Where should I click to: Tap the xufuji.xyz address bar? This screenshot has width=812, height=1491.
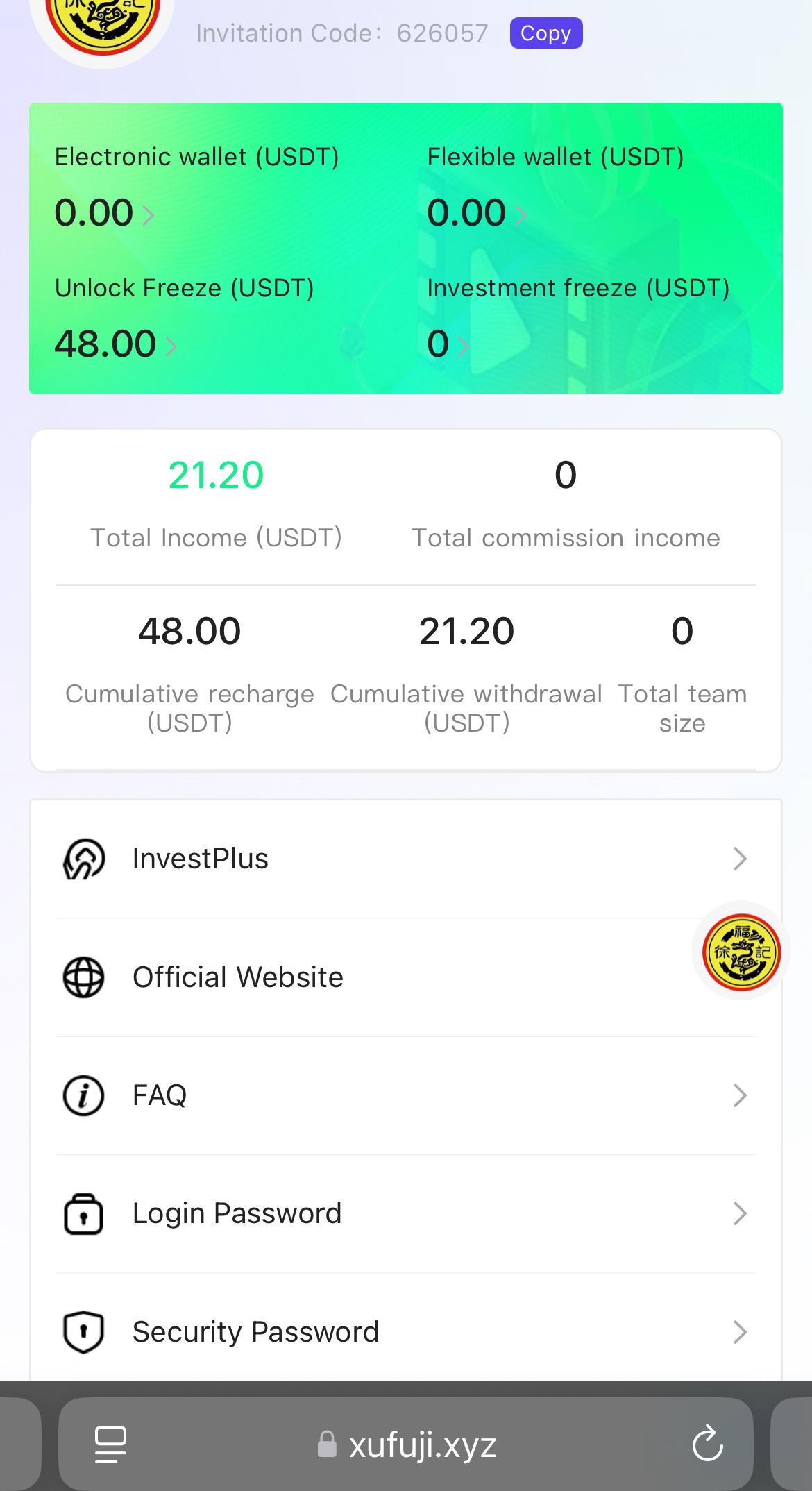pos(406,1445)
